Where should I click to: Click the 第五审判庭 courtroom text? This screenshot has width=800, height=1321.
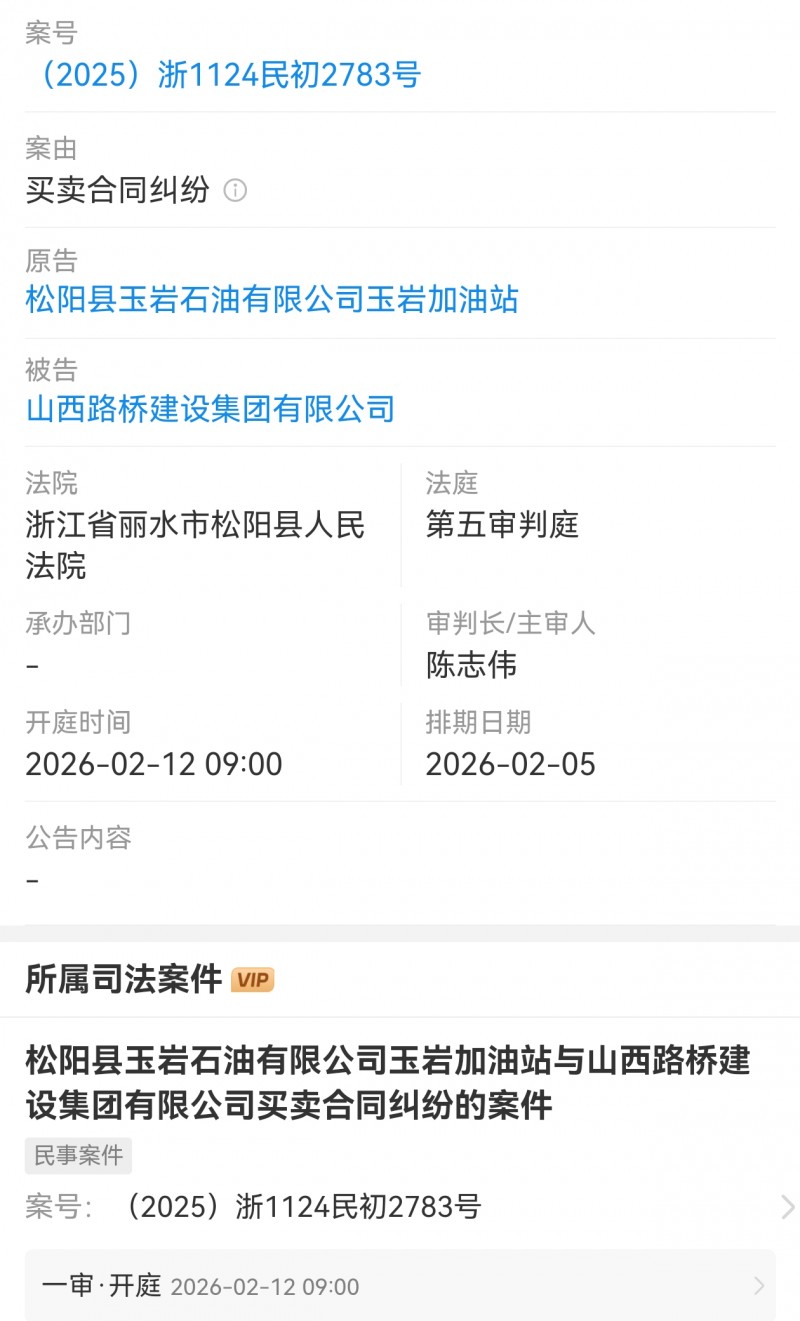click(x=498, y=524)
